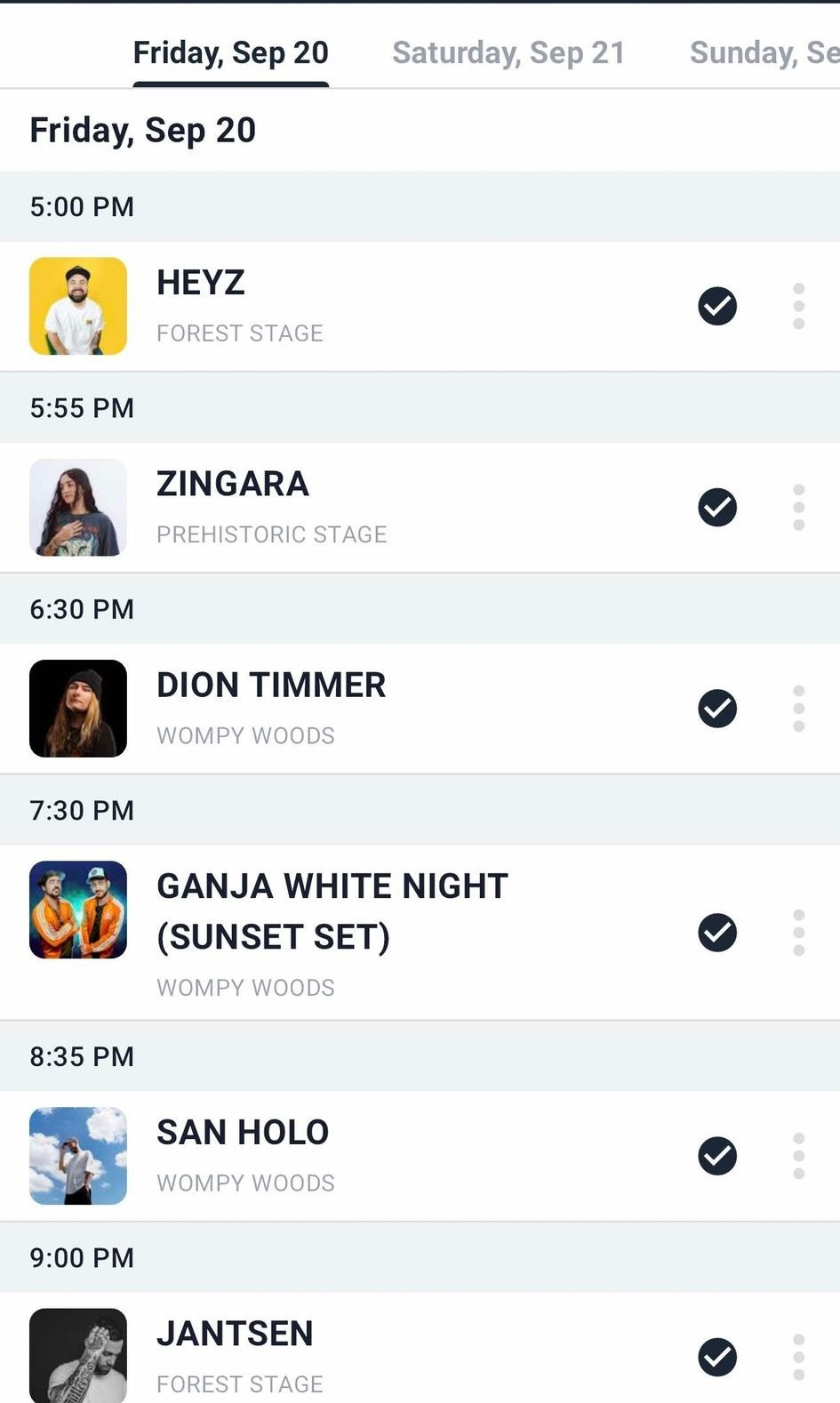Open the three-dot menu for SAN HOLO
The height and width of the screenshot is (1403, 840).
798,1156
